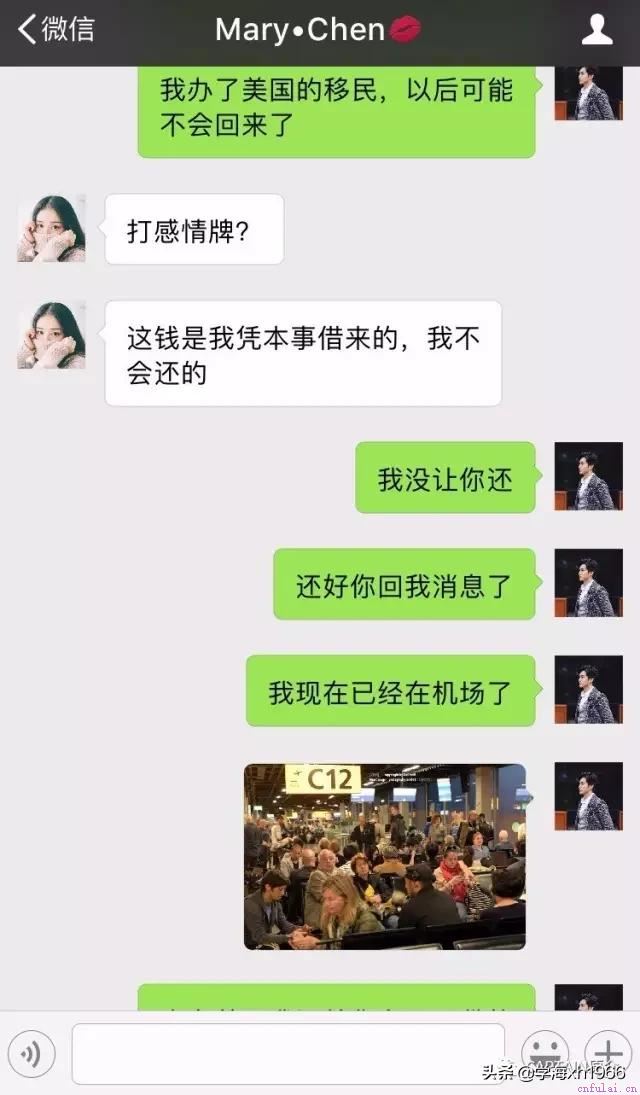Open the emoji sticker panel
The image size is (640, 1095).
tap(544, 1053)
